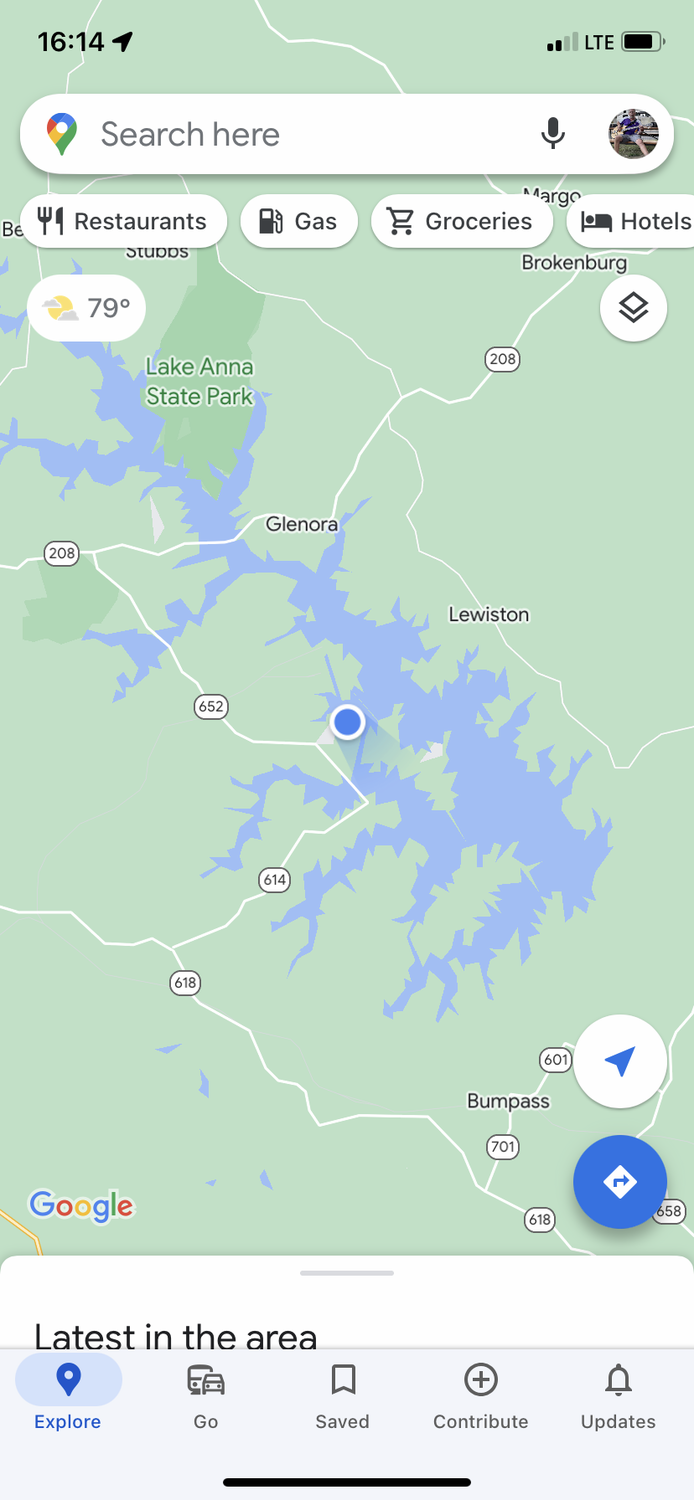
Task: Recenter the map on my location
Action: pyautogui.click(x=620, y=1061)
